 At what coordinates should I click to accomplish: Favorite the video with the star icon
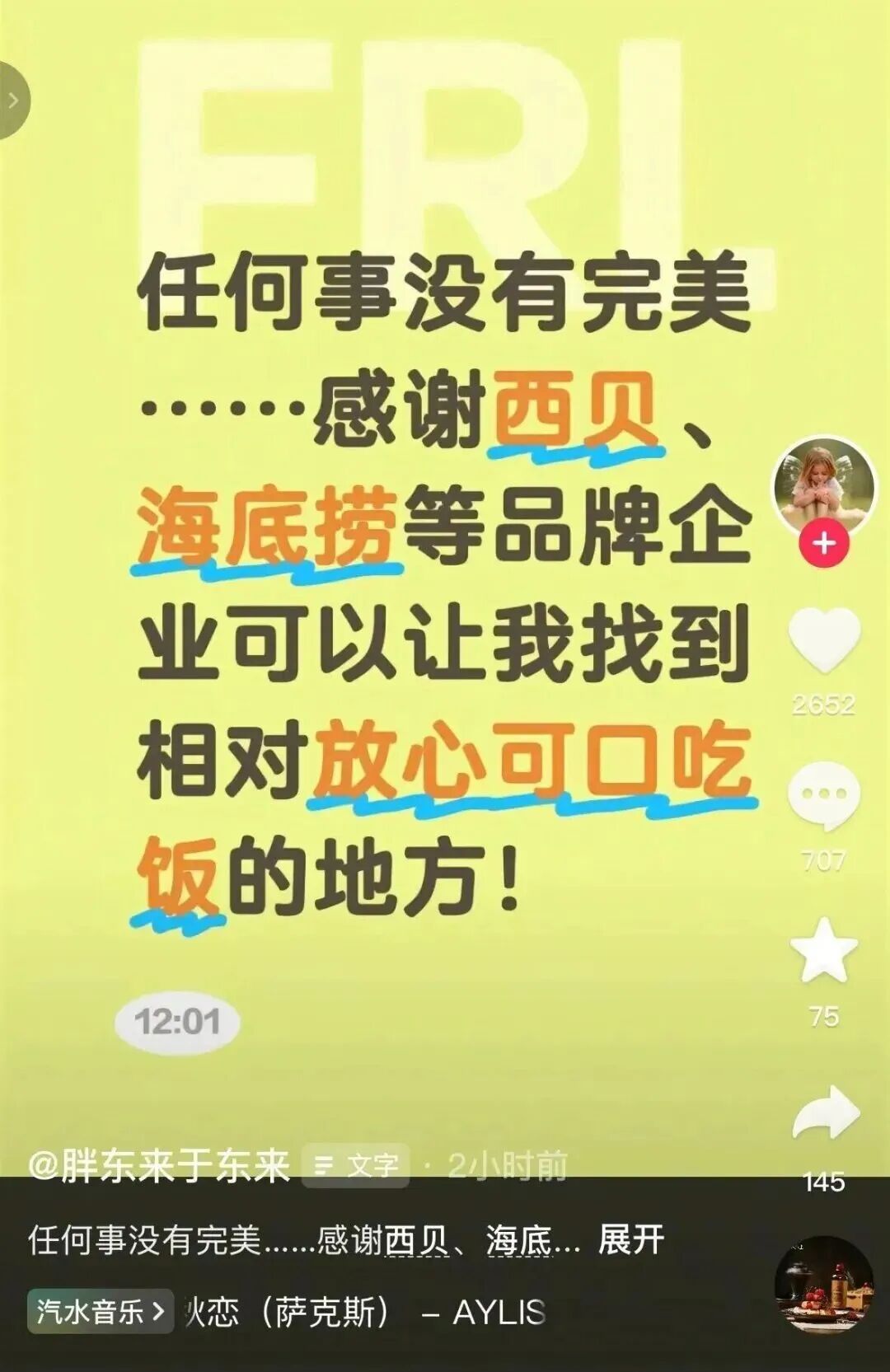point(823,951)
